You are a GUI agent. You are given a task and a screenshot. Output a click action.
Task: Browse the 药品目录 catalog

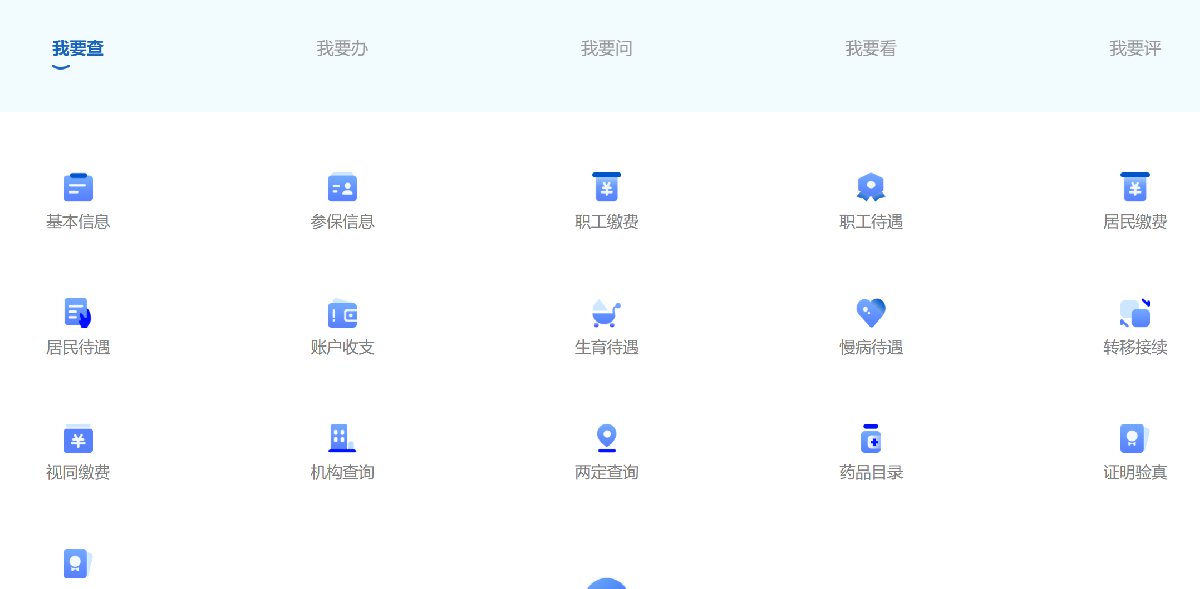click(x=870, y=451)
